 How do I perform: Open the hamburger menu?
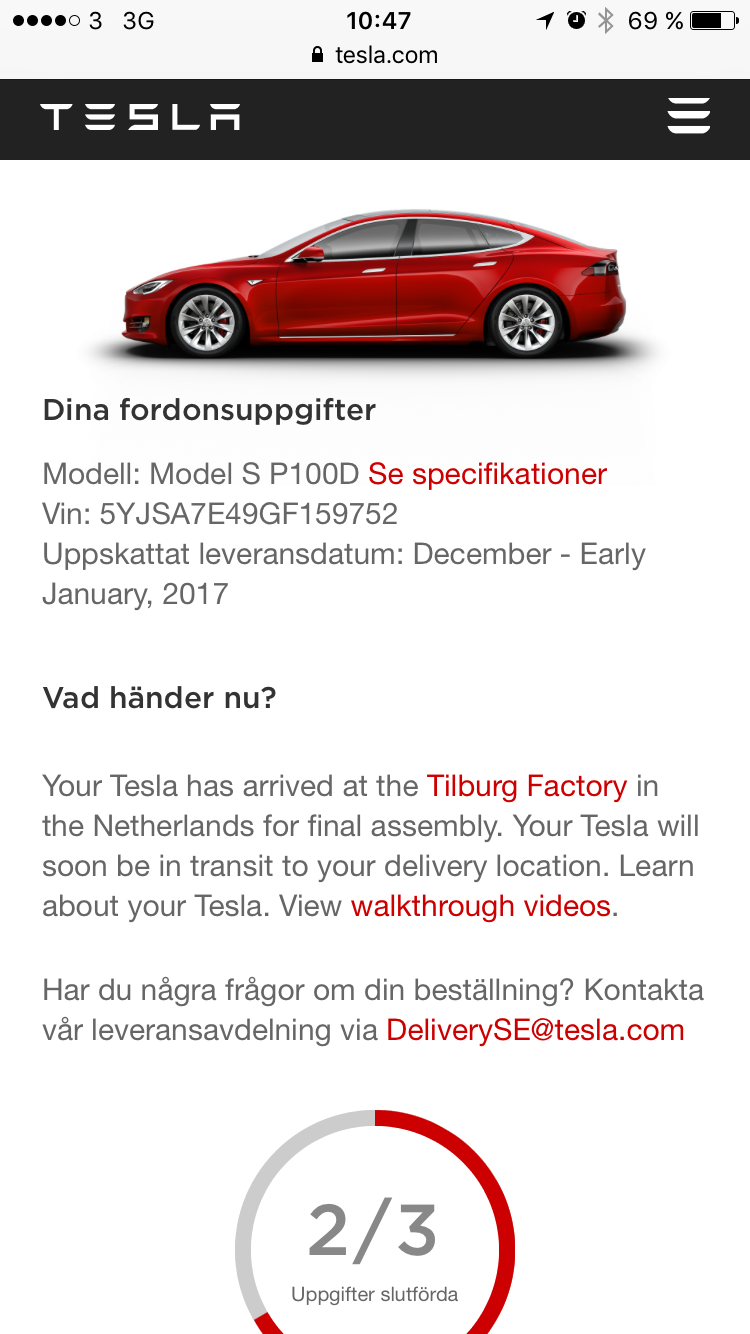tap(688, 116)
